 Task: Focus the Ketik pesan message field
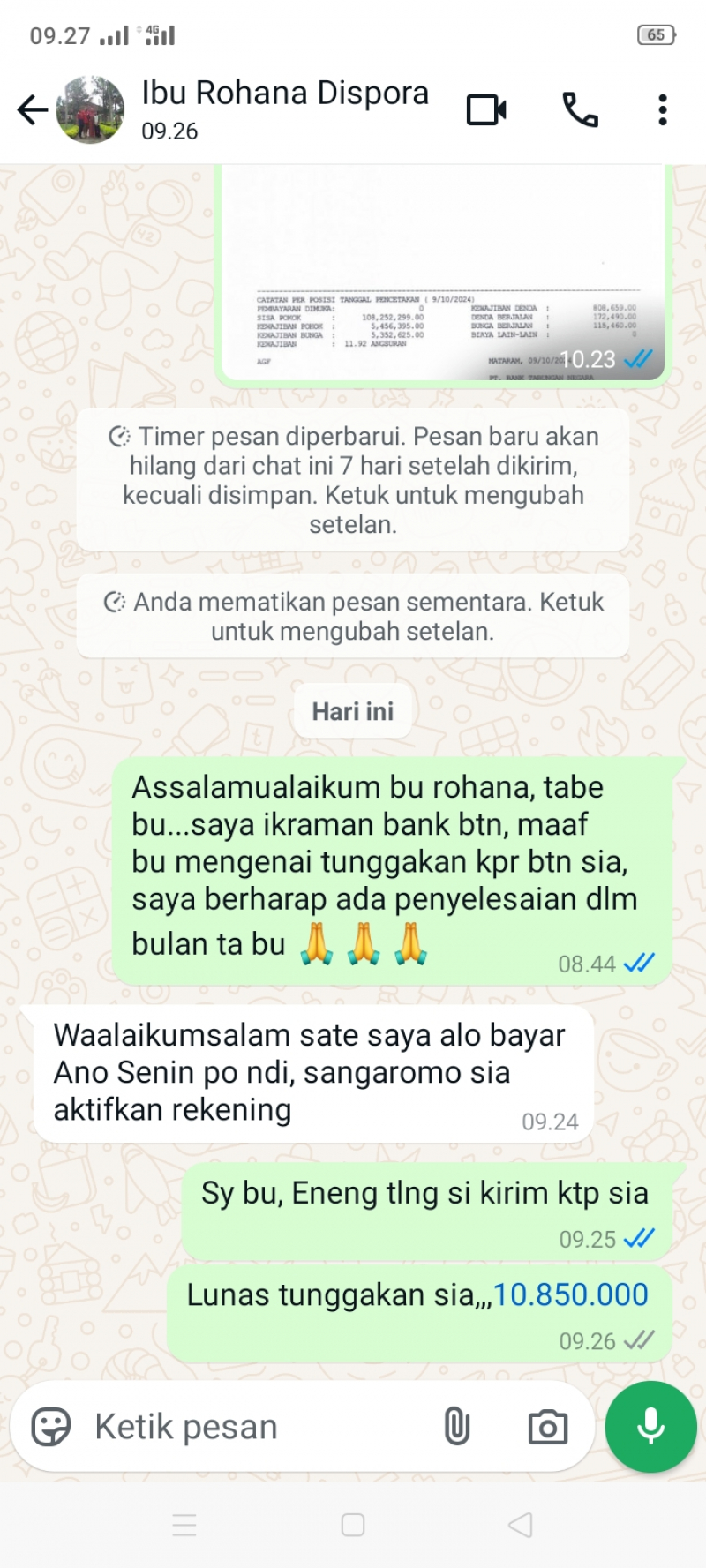tap(256, 1427)
